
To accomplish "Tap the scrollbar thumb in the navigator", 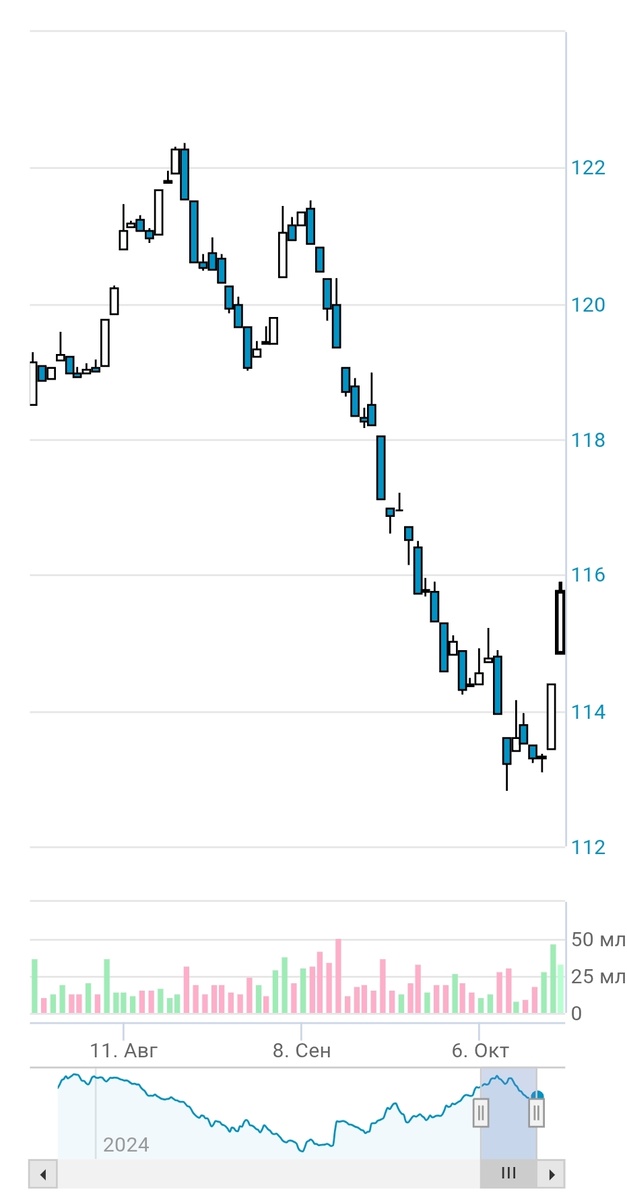I will pos(508,1174).
